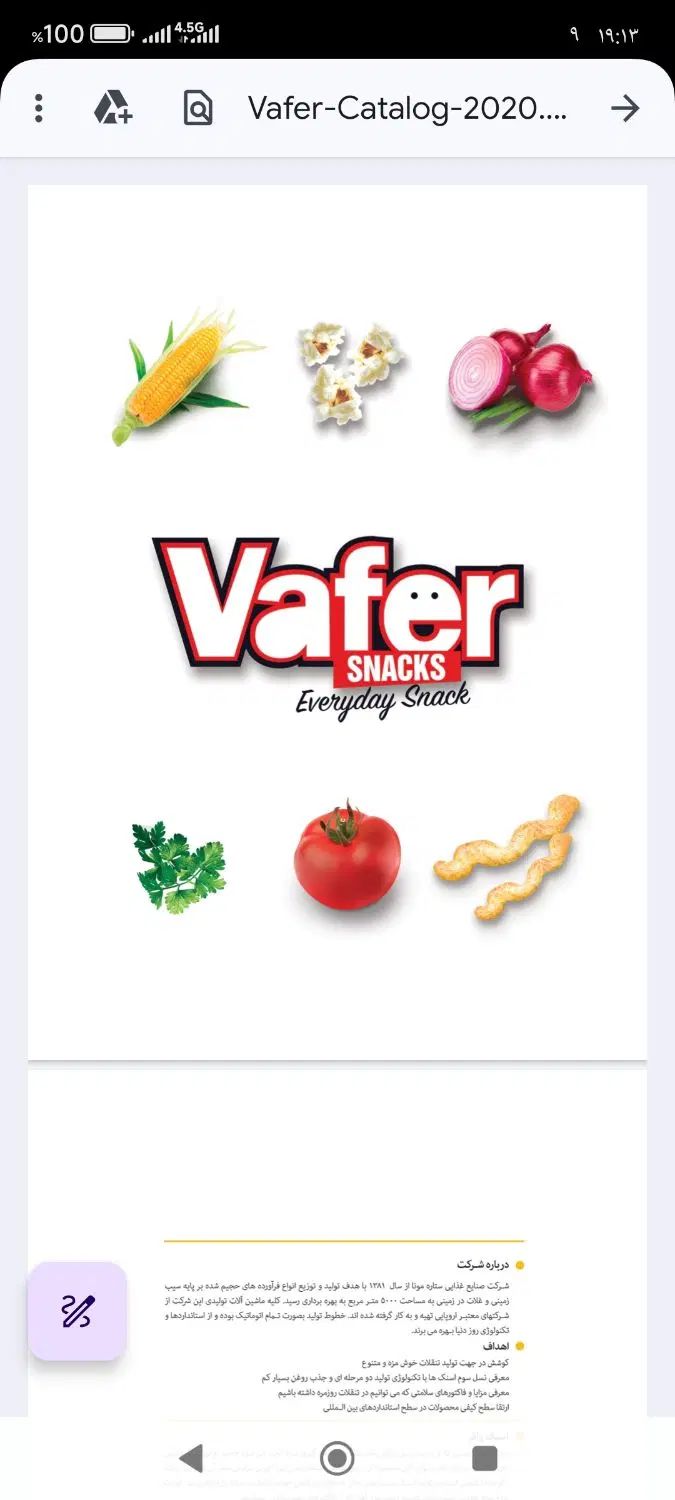
Task: Open the recent apps view
Action: pos(484,1458)
